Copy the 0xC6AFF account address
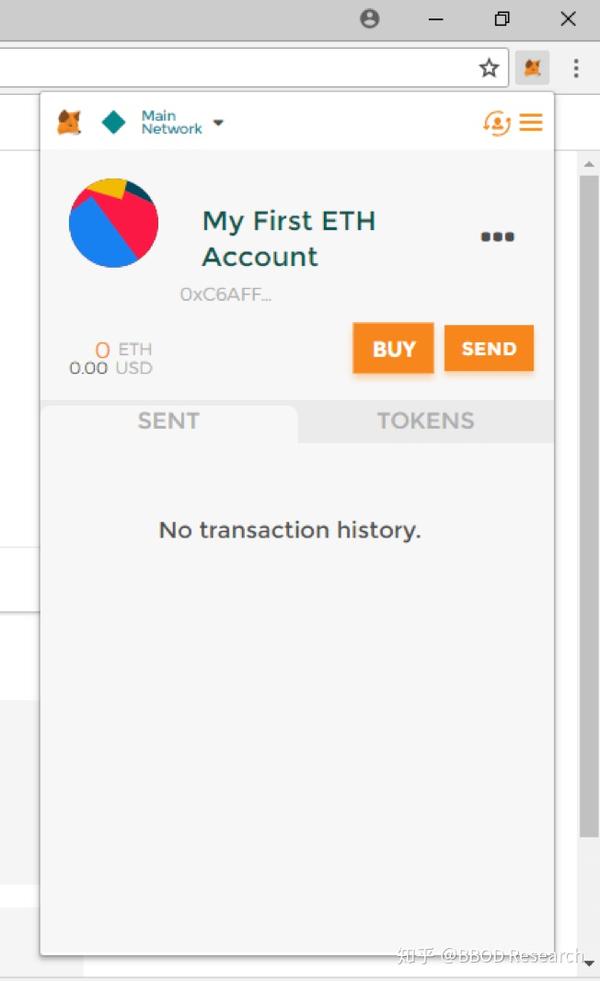600x981 pixels. coord(226,294)
